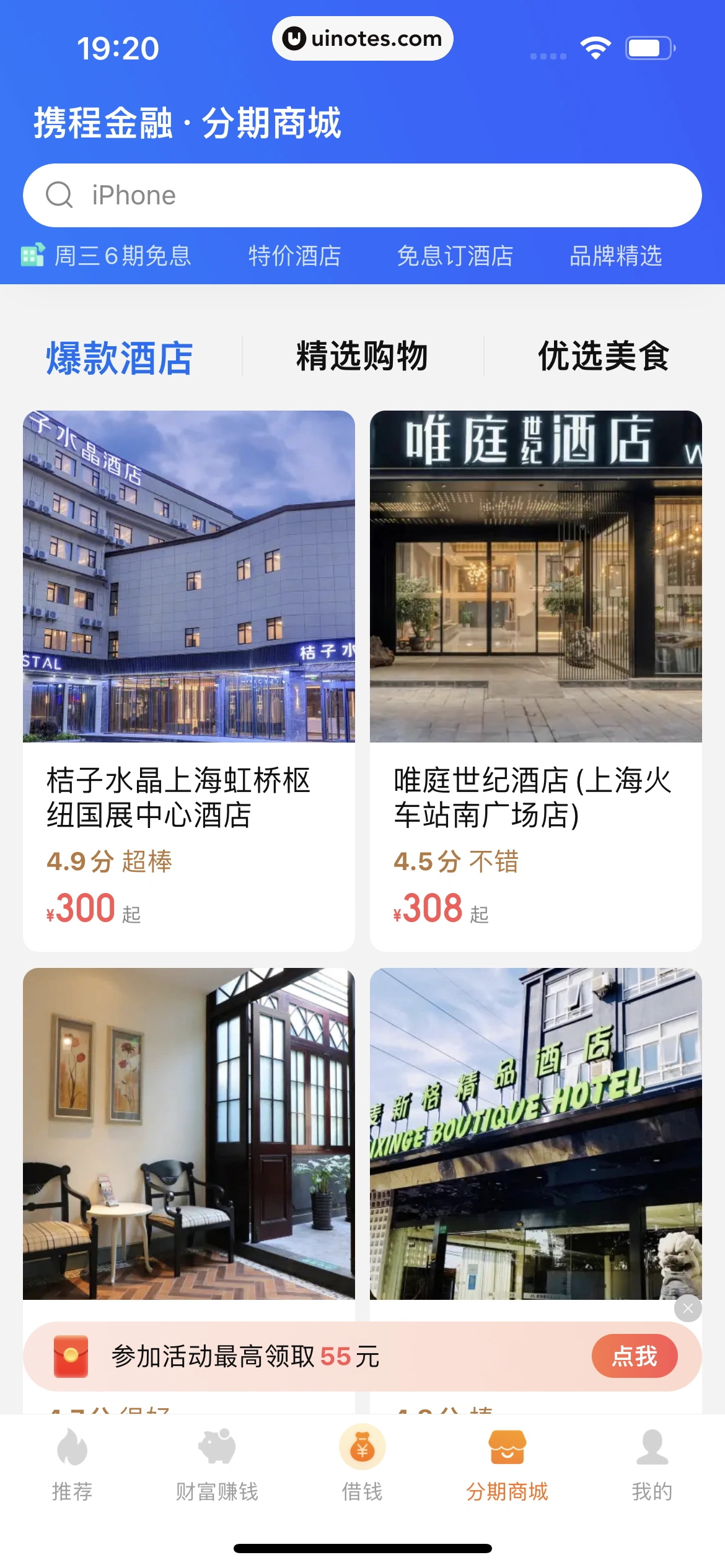Open 免息订酒店 shortcut
The image size is (725, 1568).
pos(455,256)
